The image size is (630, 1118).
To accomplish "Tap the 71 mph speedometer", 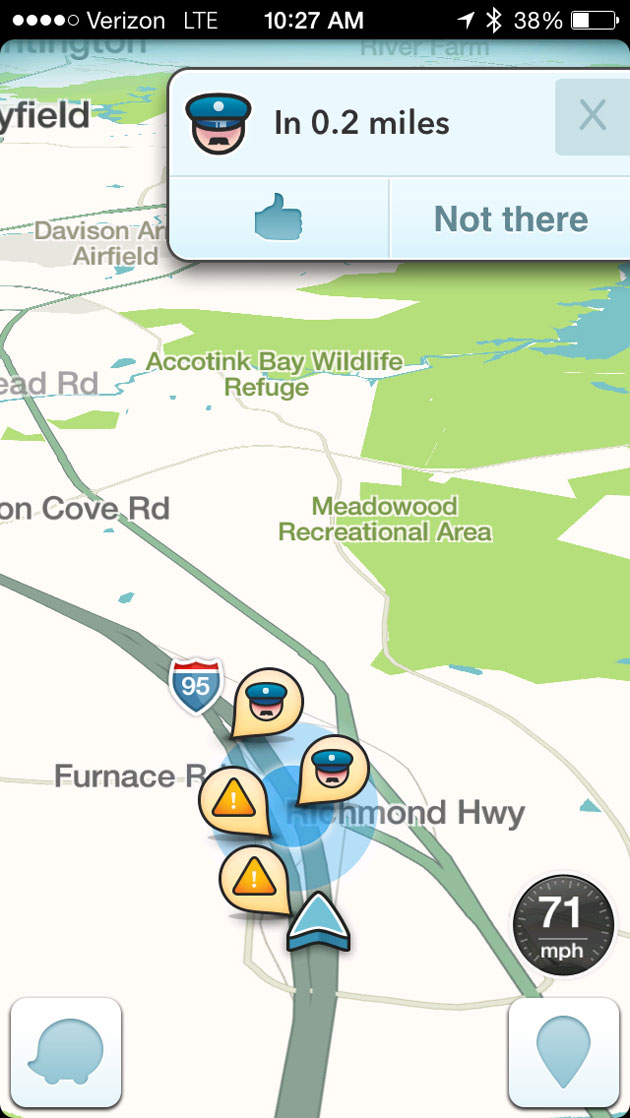I will click(x=563, y=924).
